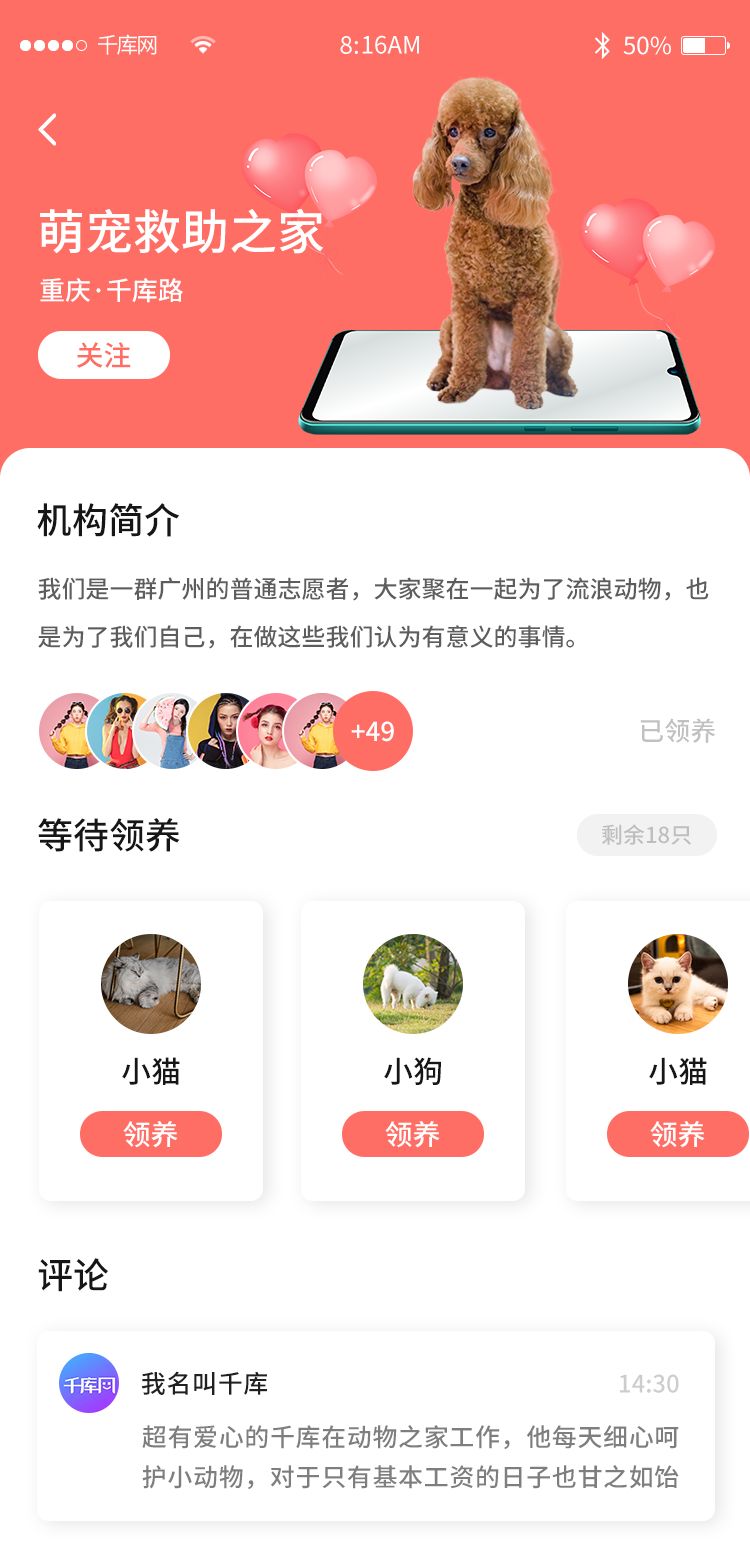This screenshot has height=1554, width=750.
Task: Tap 领养 under the white 小猫
Action: 677,1134
